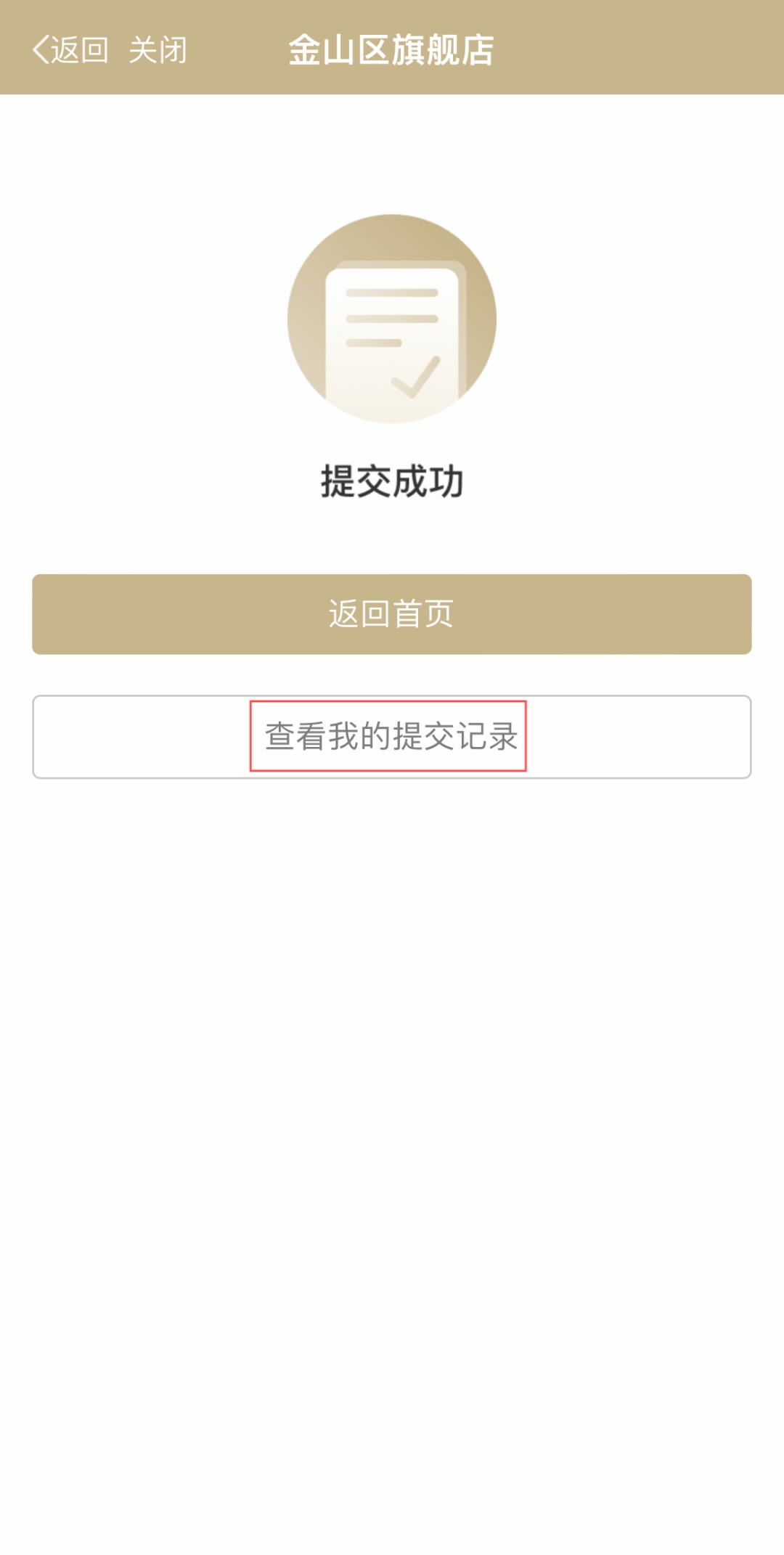
Task: Tap the 返回 back button
Action: (70, 50)
